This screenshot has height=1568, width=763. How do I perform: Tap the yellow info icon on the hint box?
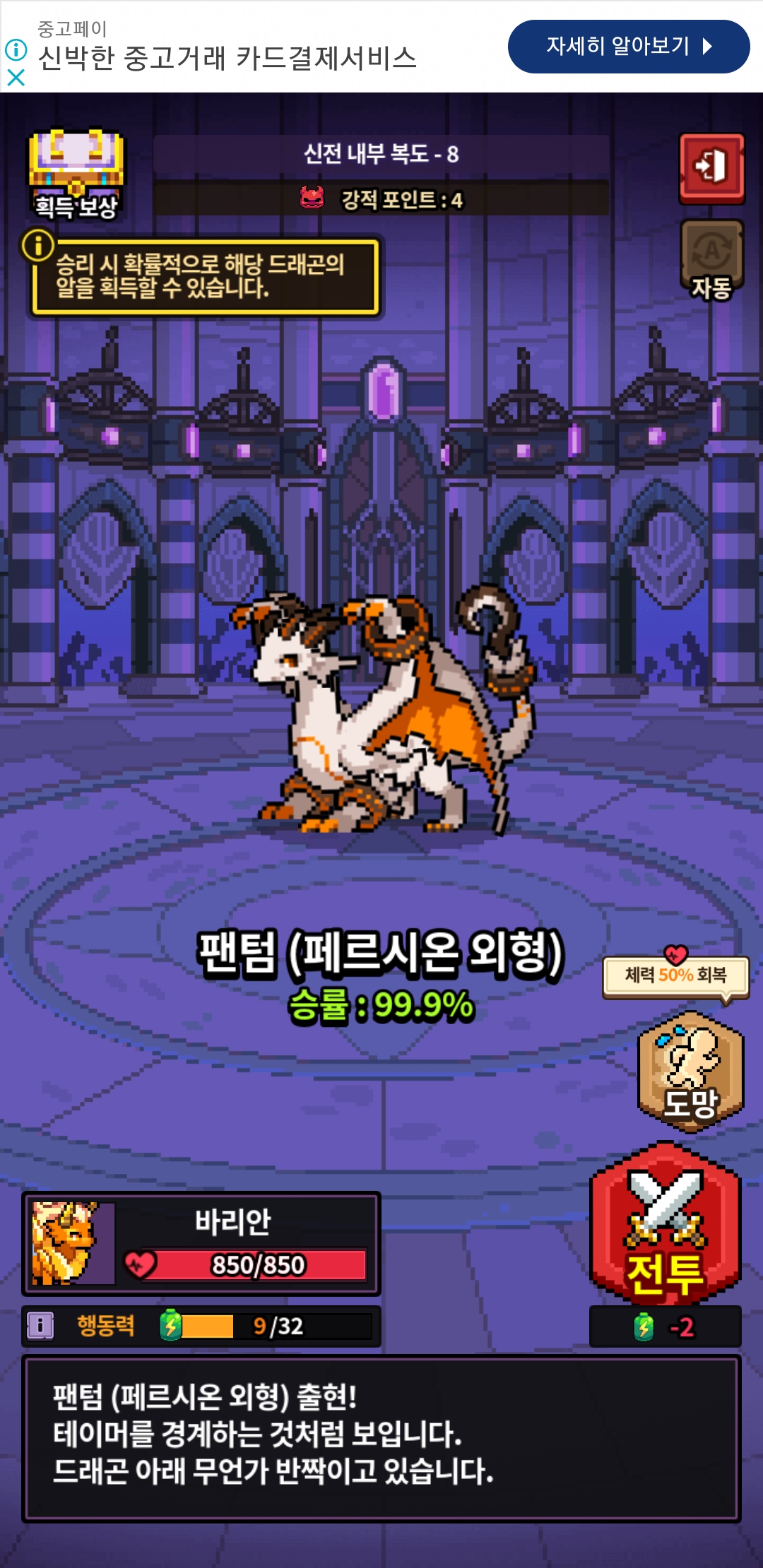coord(38,245)
